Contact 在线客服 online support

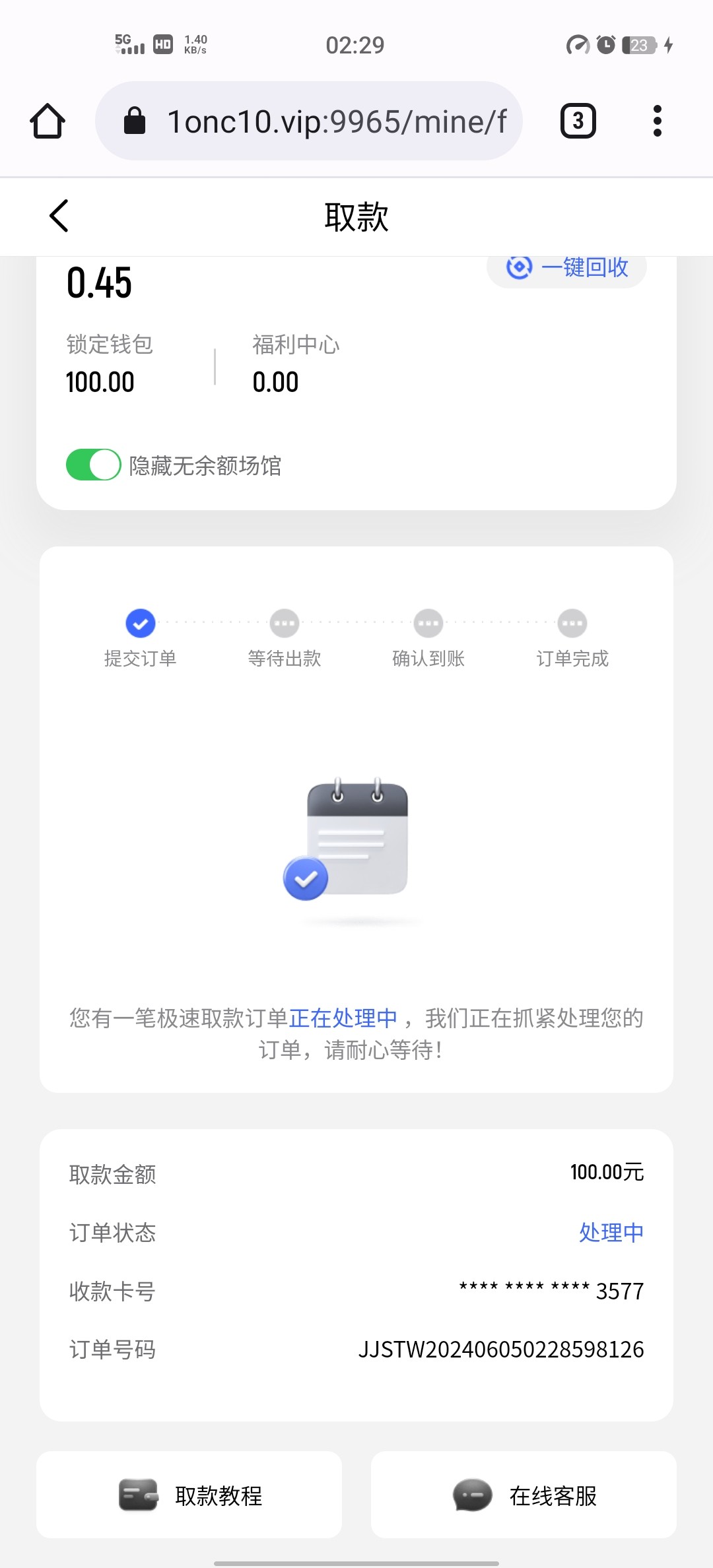pos(524,1495)
